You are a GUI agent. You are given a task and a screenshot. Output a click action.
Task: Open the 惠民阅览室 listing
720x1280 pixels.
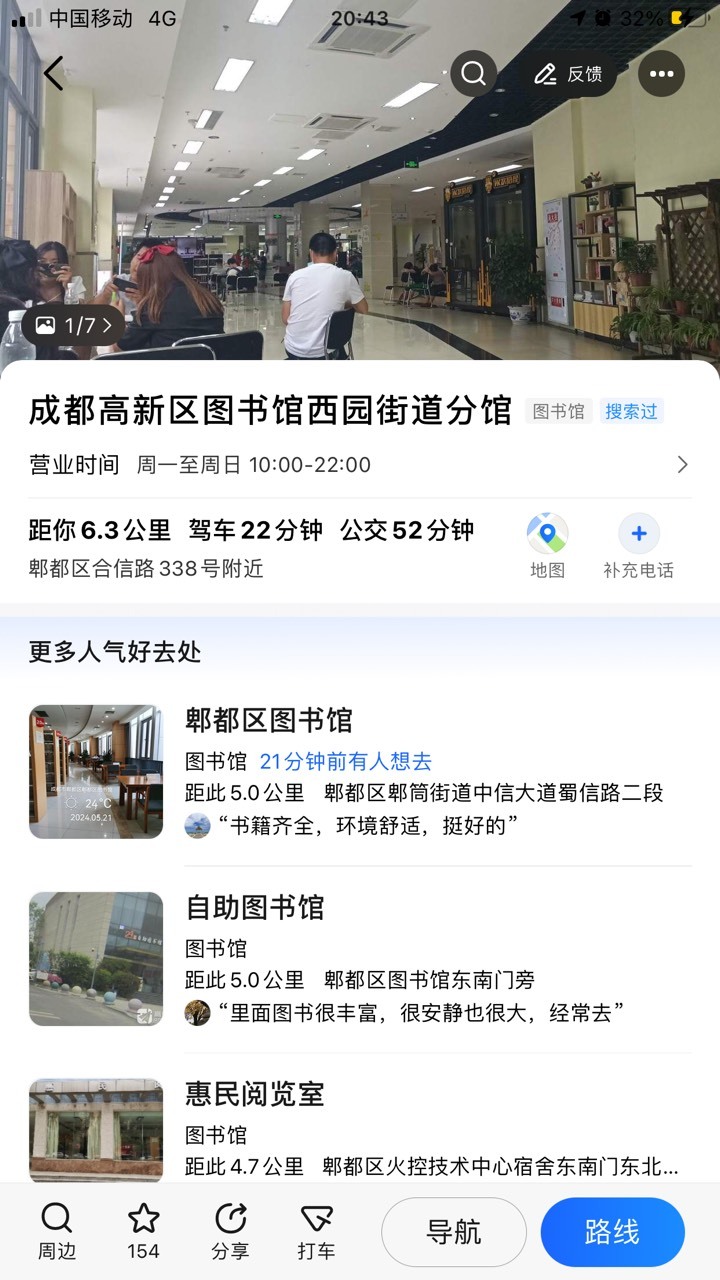[360, 1130]
